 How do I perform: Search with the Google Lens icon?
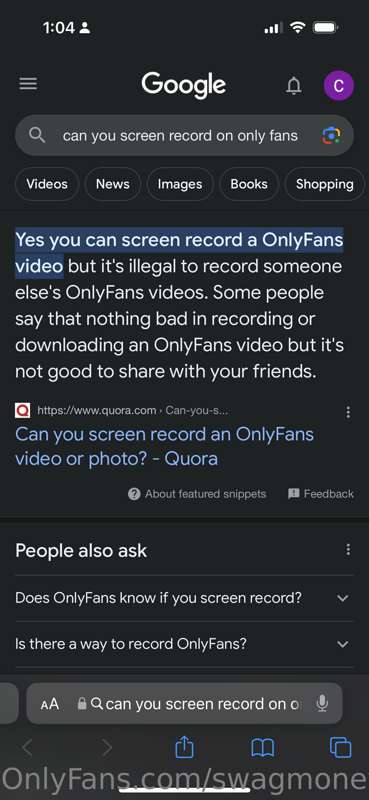pos(332,136)
